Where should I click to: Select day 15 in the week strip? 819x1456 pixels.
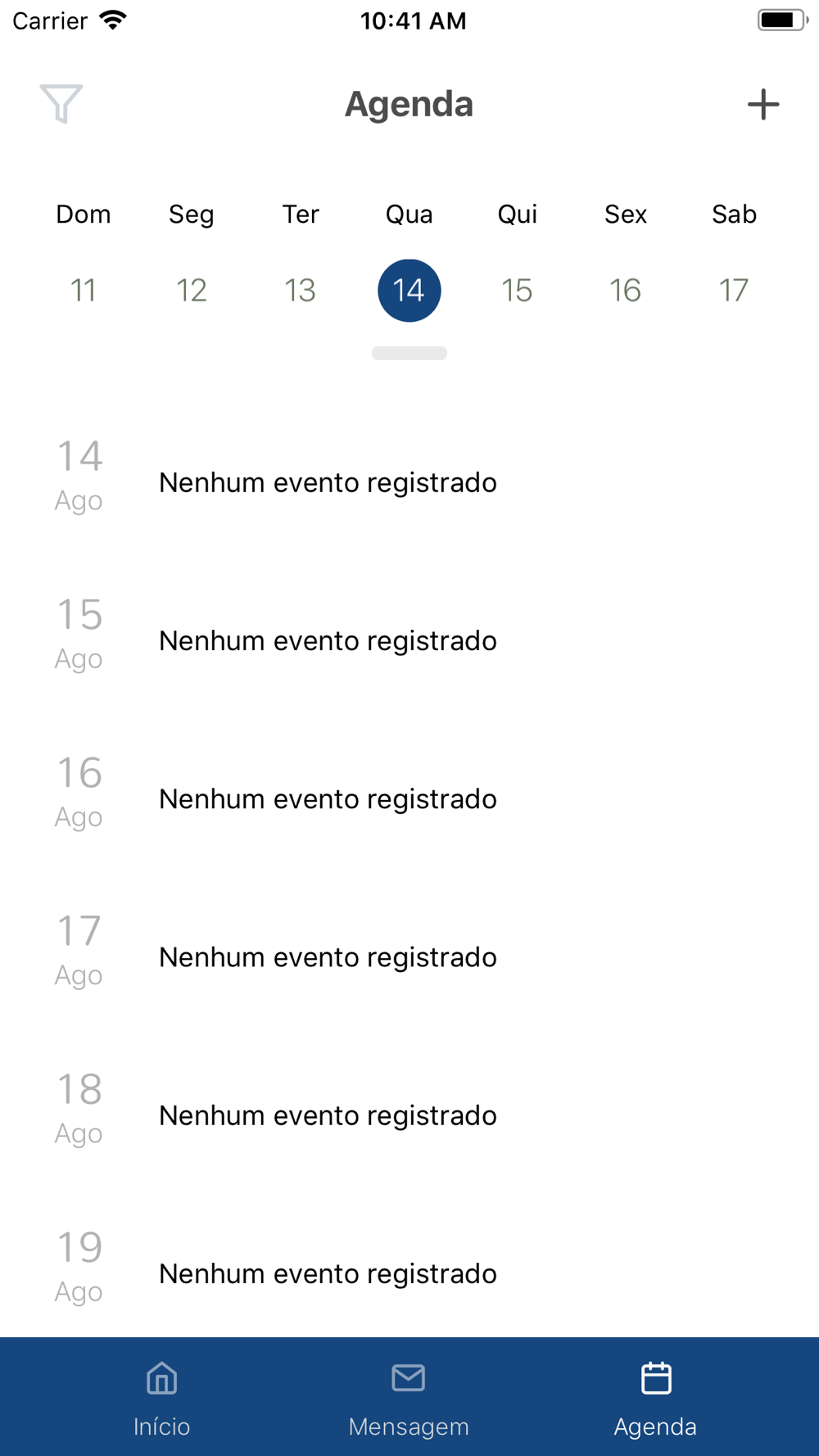tap(517, 290)
